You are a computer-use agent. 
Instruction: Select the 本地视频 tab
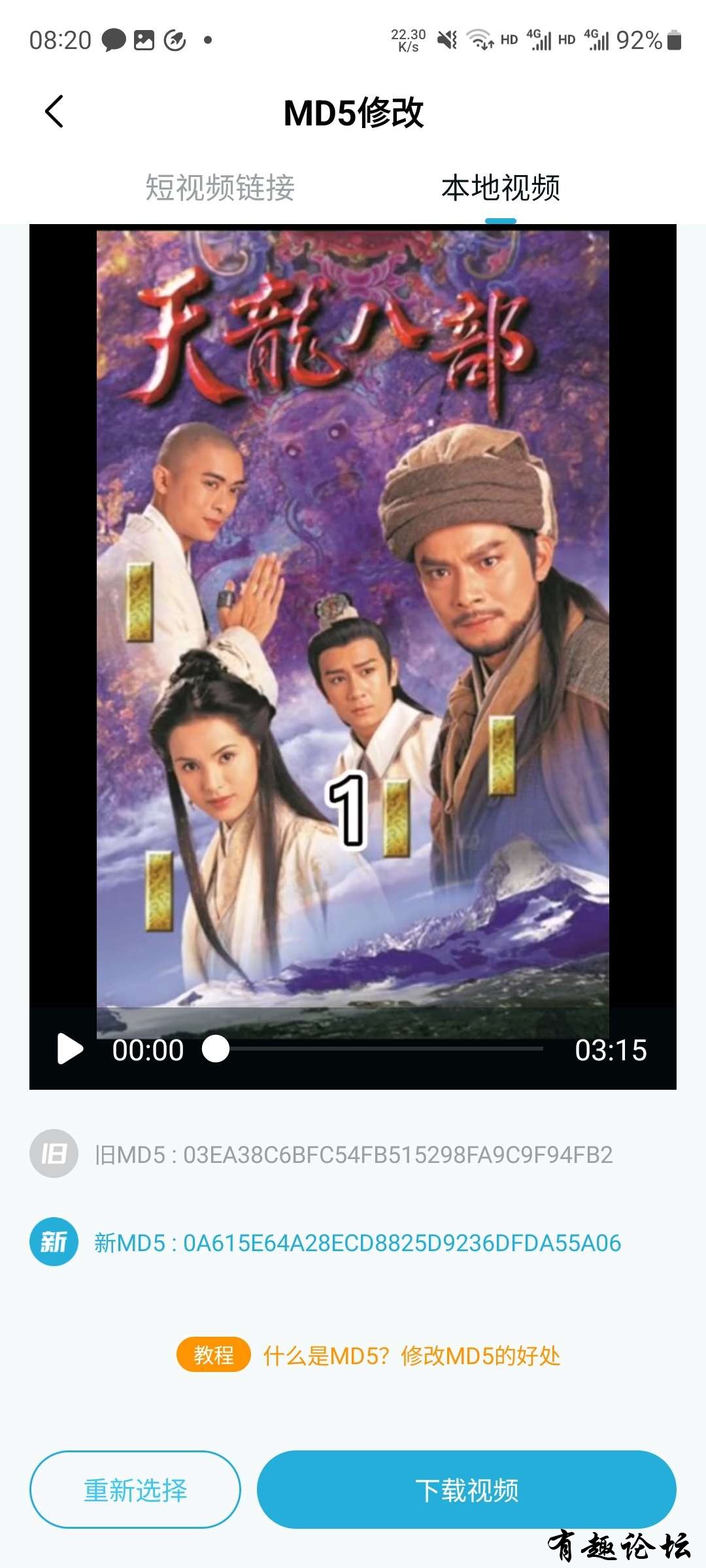pos(500,188)
